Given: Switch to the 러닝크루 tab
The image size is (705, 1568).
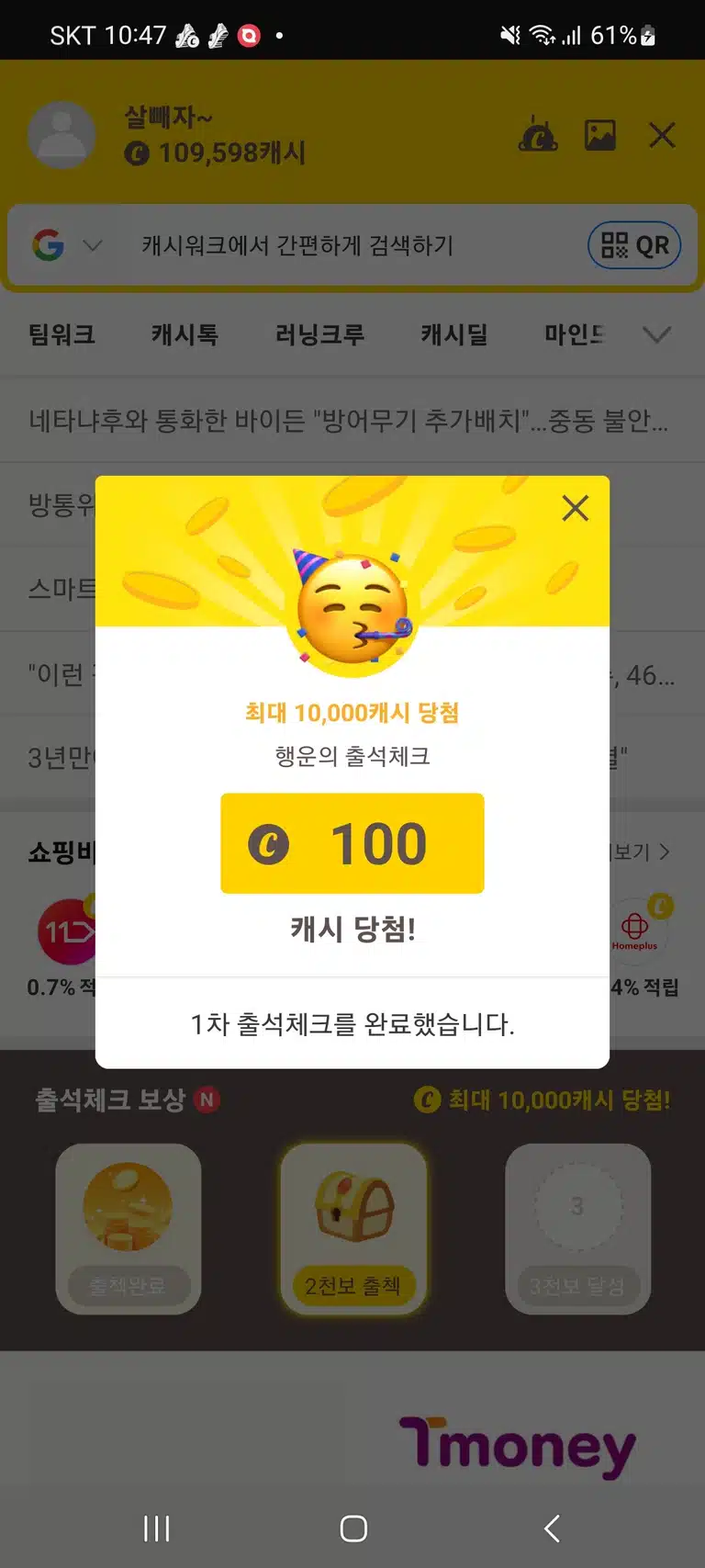Looking at the screenshot, I should [x=319, y=334].
